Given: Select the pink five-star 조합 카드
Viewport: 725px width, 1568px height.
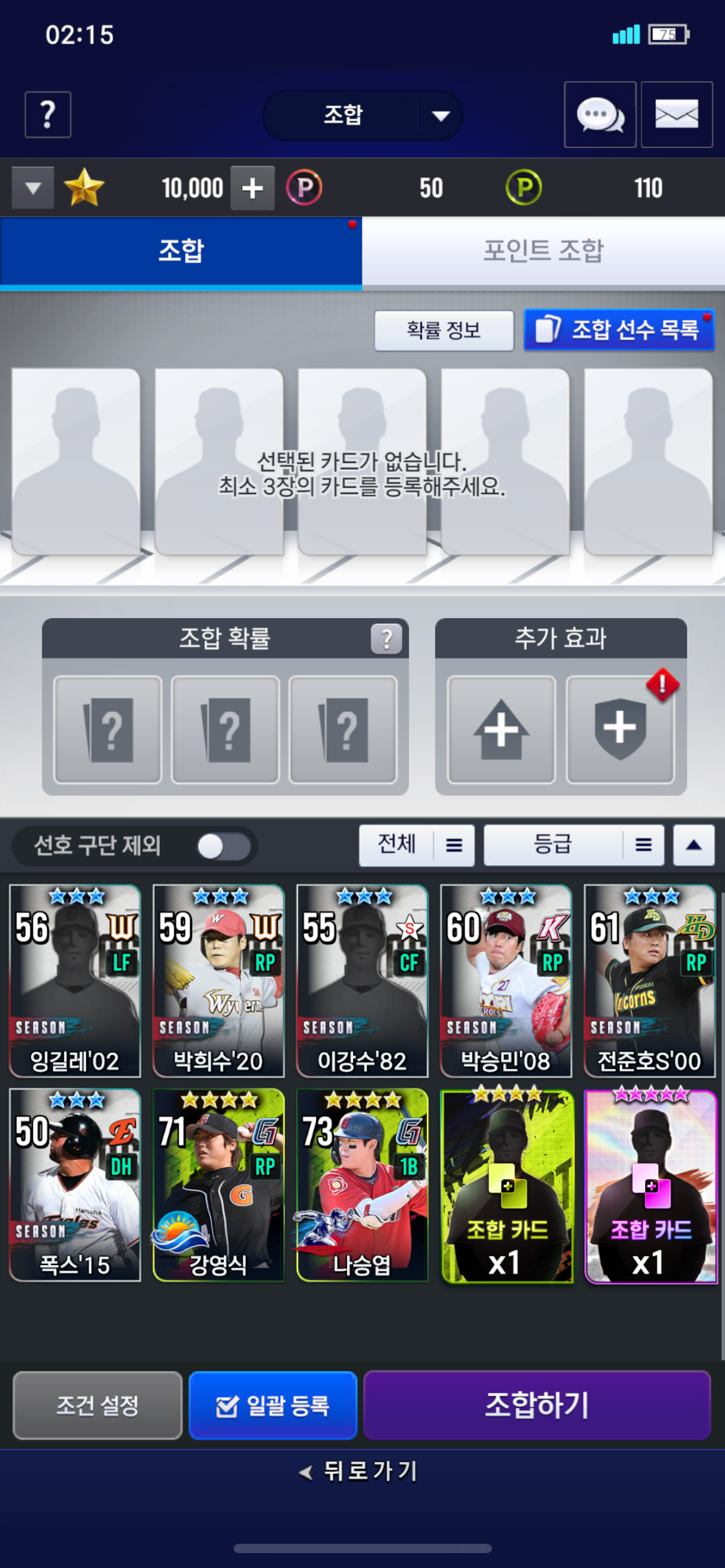Looking at the screenshot, I should (x=650, y=1186).
